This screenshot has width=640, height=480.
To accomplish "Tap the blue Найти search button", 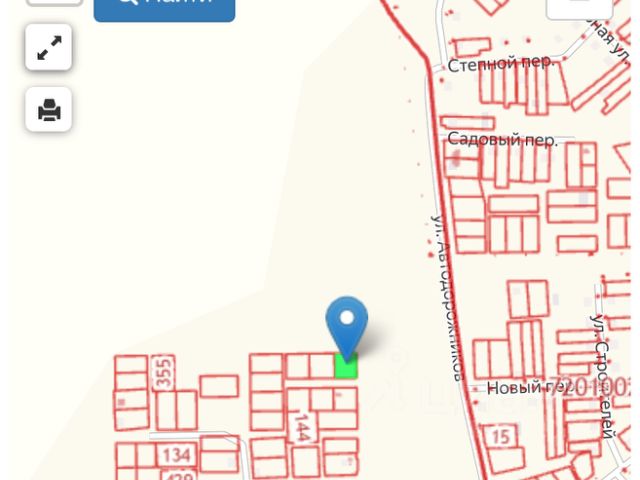I will click(x=164, y=7).
